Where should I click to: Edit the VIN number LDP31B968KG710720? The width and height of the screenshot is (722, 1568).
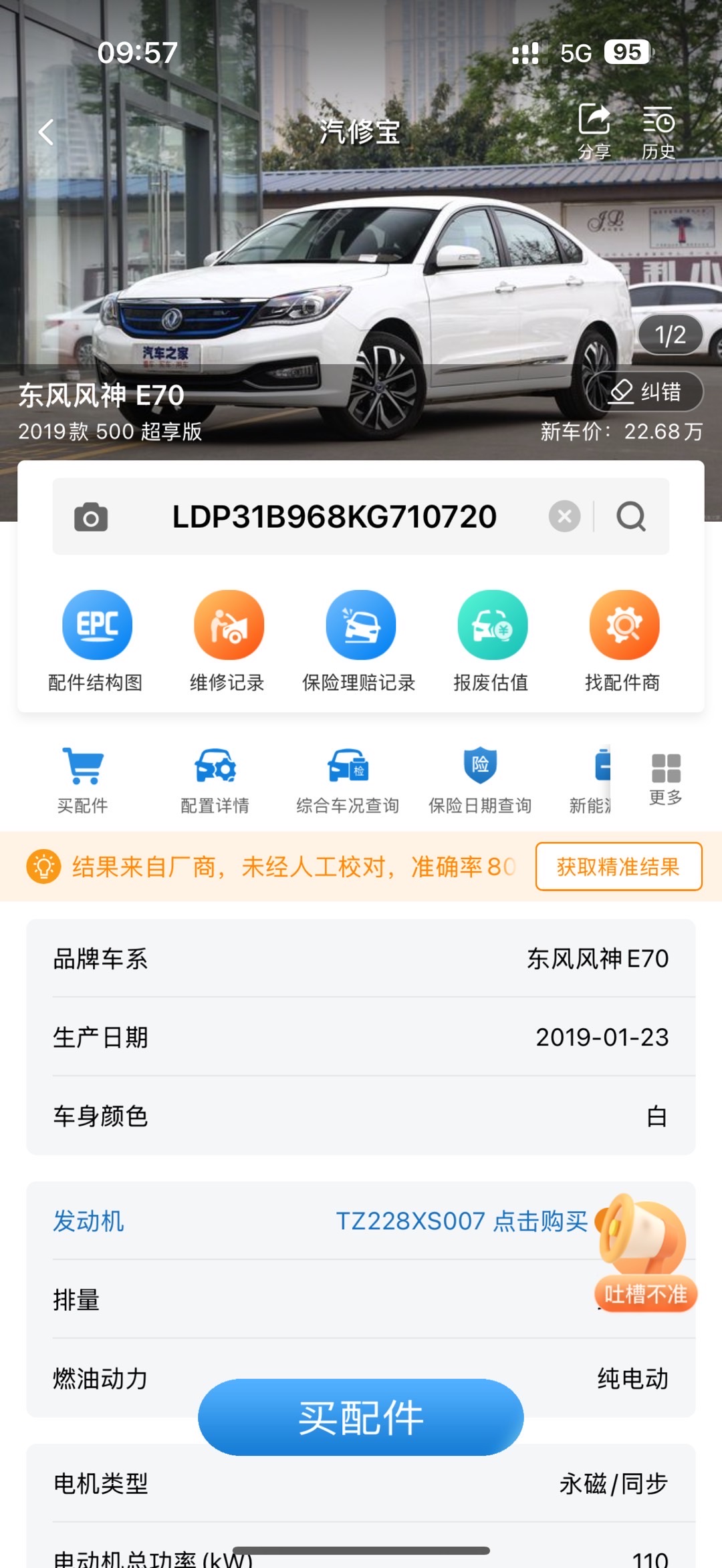pyautogui.click(x=334, y=516)
